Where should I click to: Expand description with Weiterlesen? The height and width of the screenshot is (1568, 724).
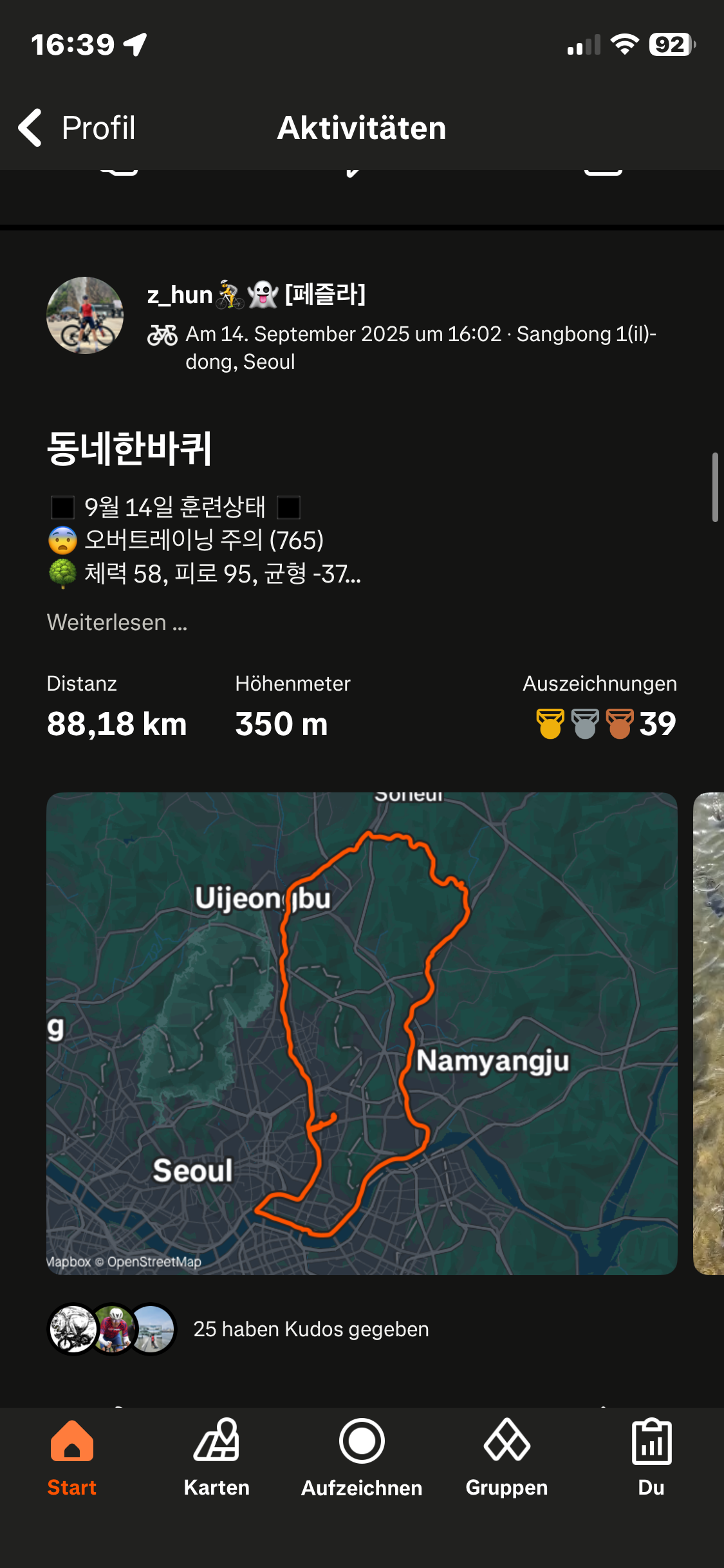tap(117, 622)
